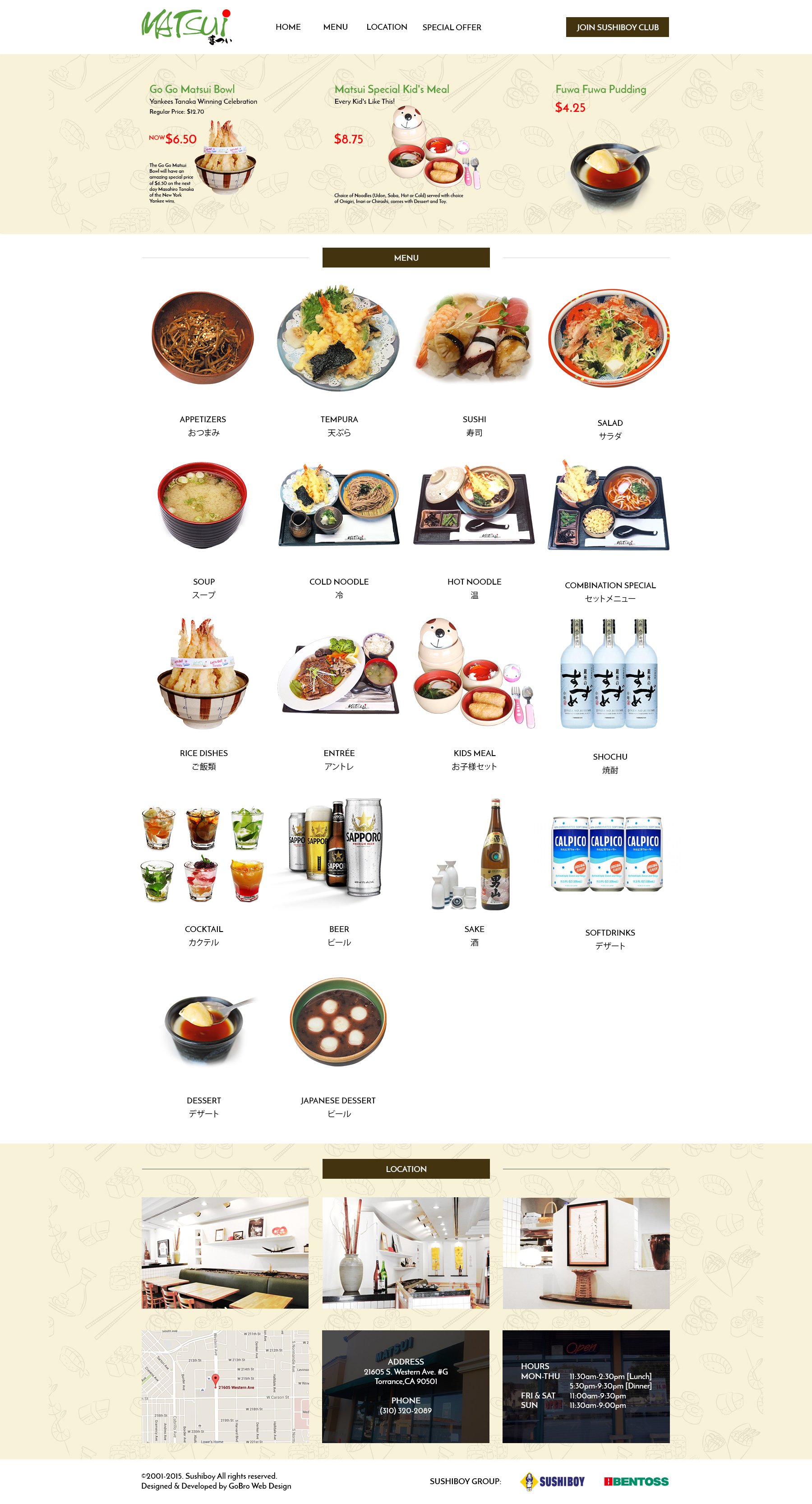View the Salad category
Viewport: 812px width, 1504px height.
point(609,339)
